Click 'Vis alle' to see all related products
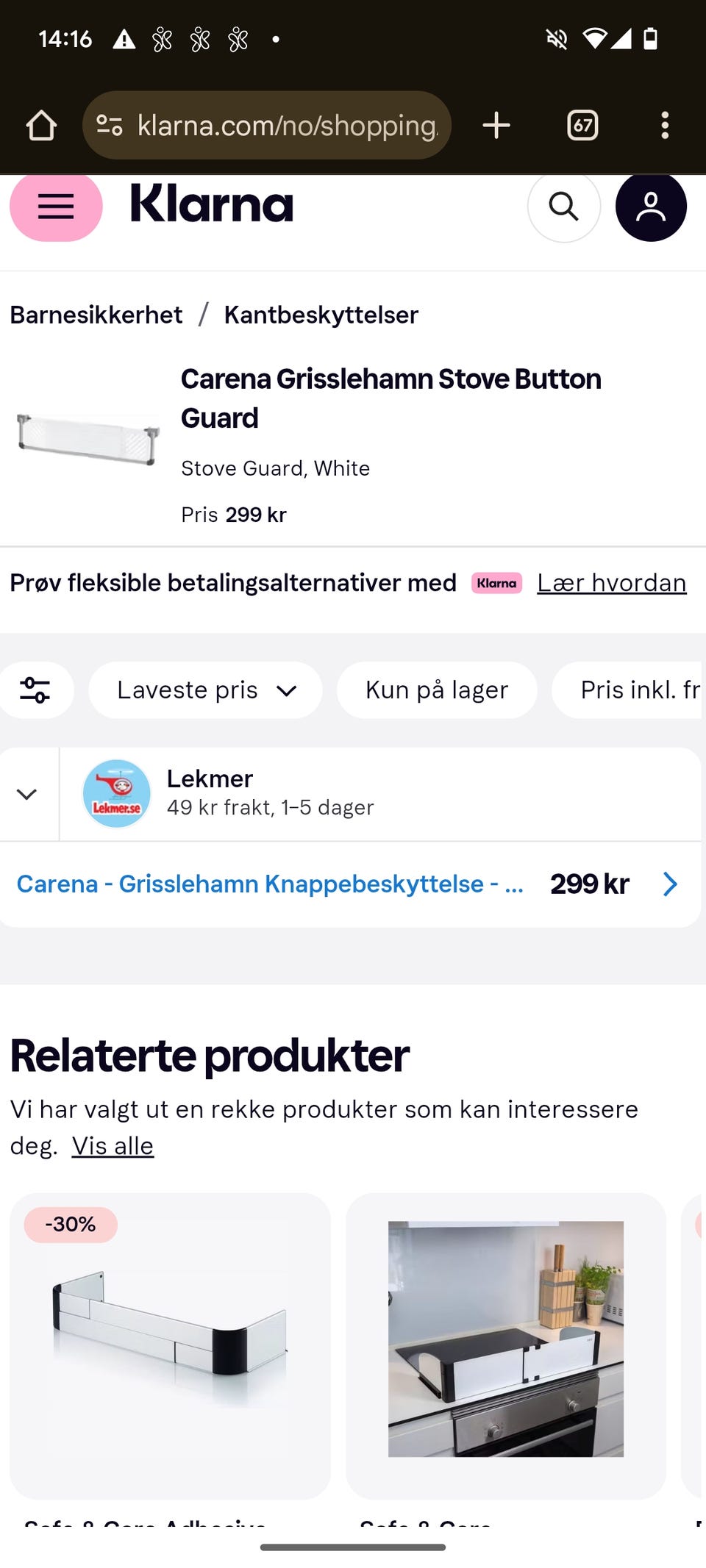706x1568 pixels. [112, 1145]
